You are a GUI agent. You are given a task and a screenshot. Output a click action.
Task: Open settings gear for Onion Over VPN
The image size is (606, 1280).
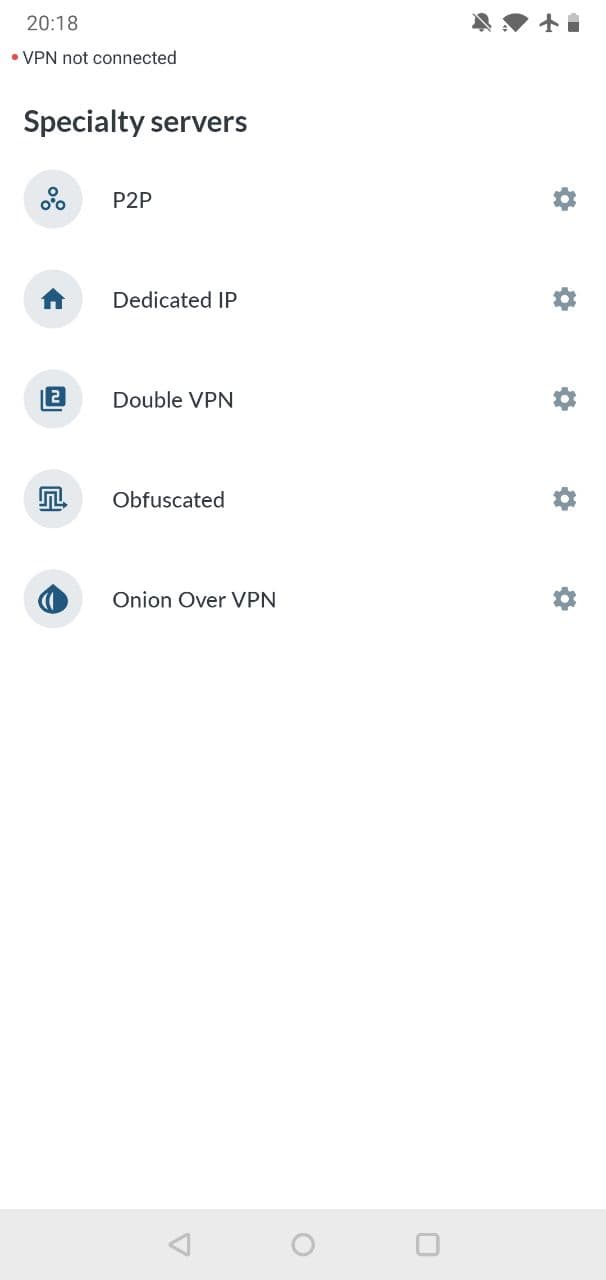[x=565, y=599]
